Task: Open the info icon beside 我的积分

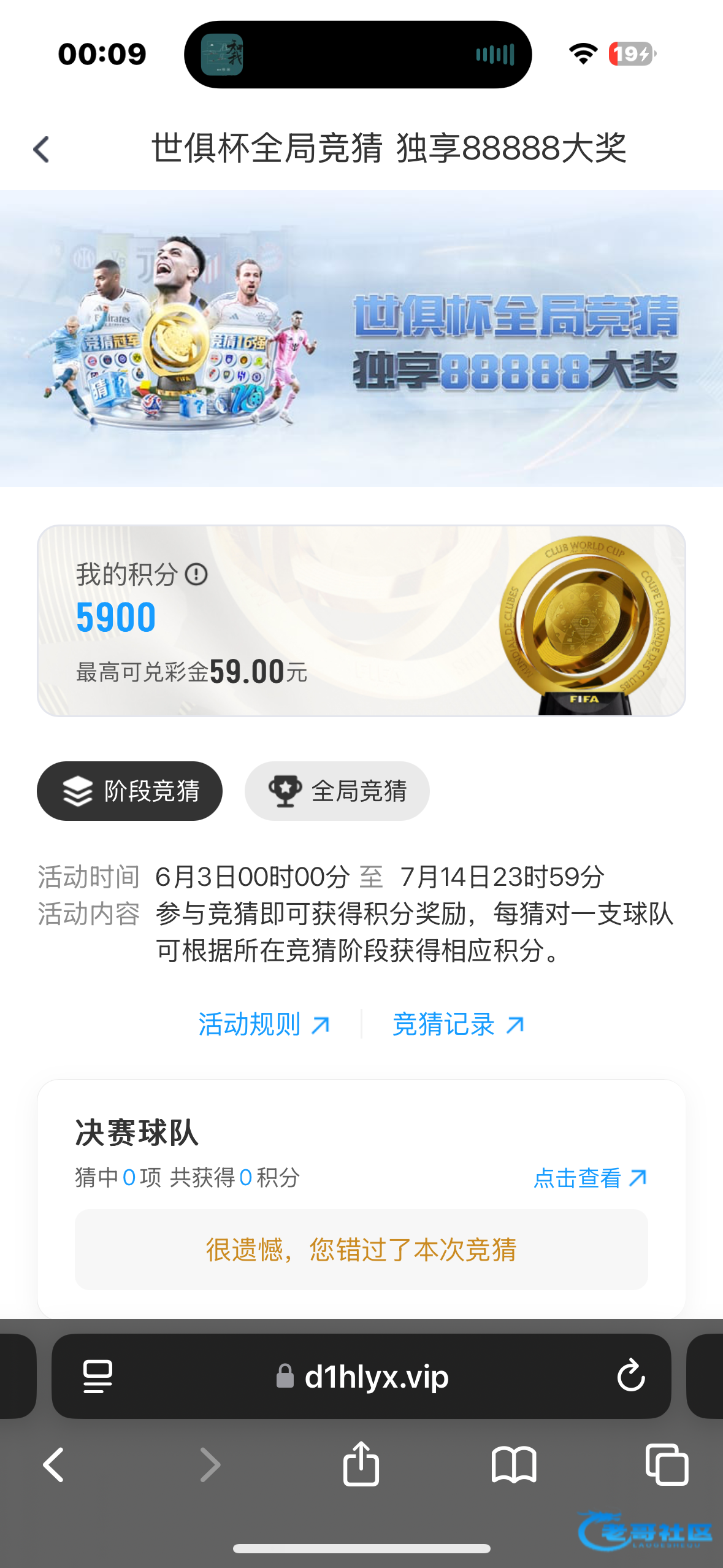Action: 196,575
